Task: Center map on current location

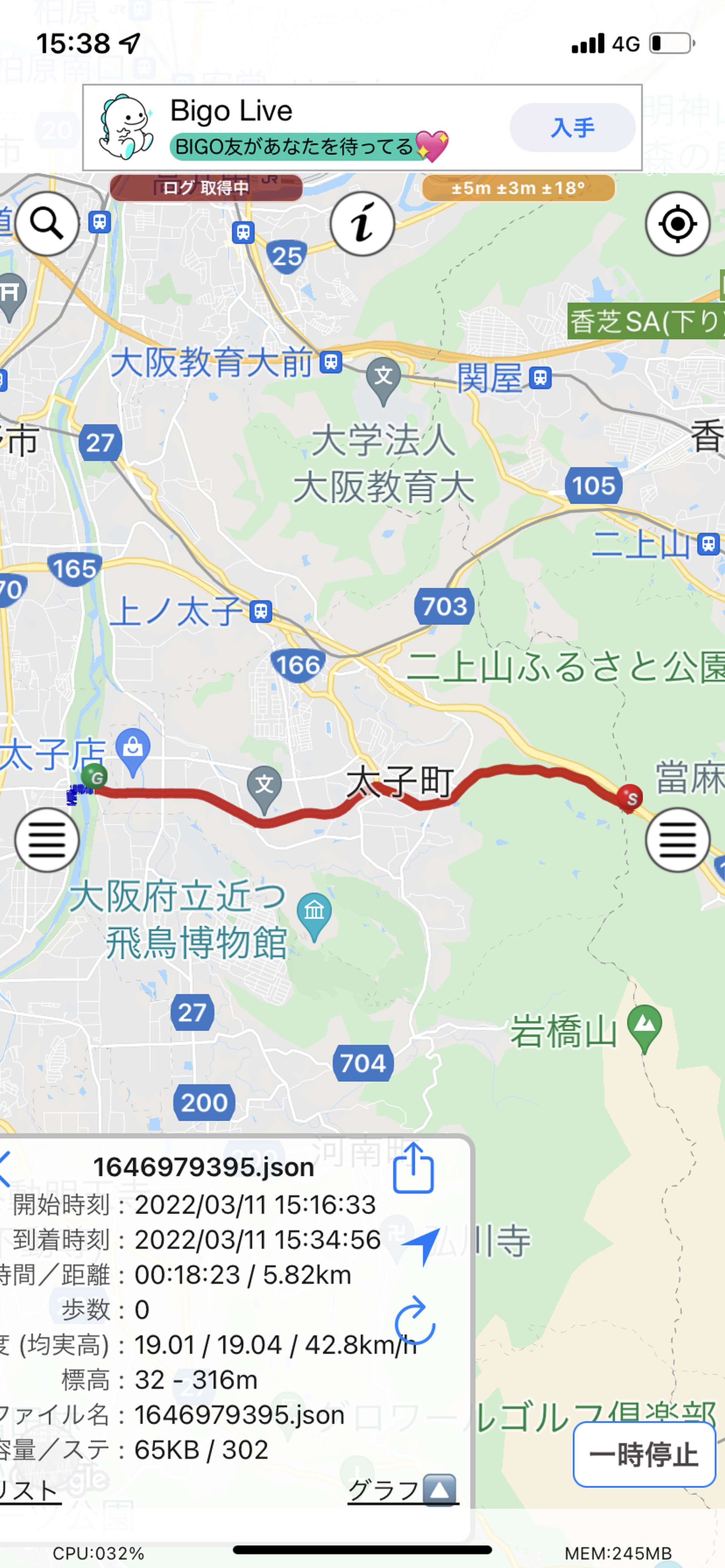Action: pyautogui.click(x=677, y=223)
